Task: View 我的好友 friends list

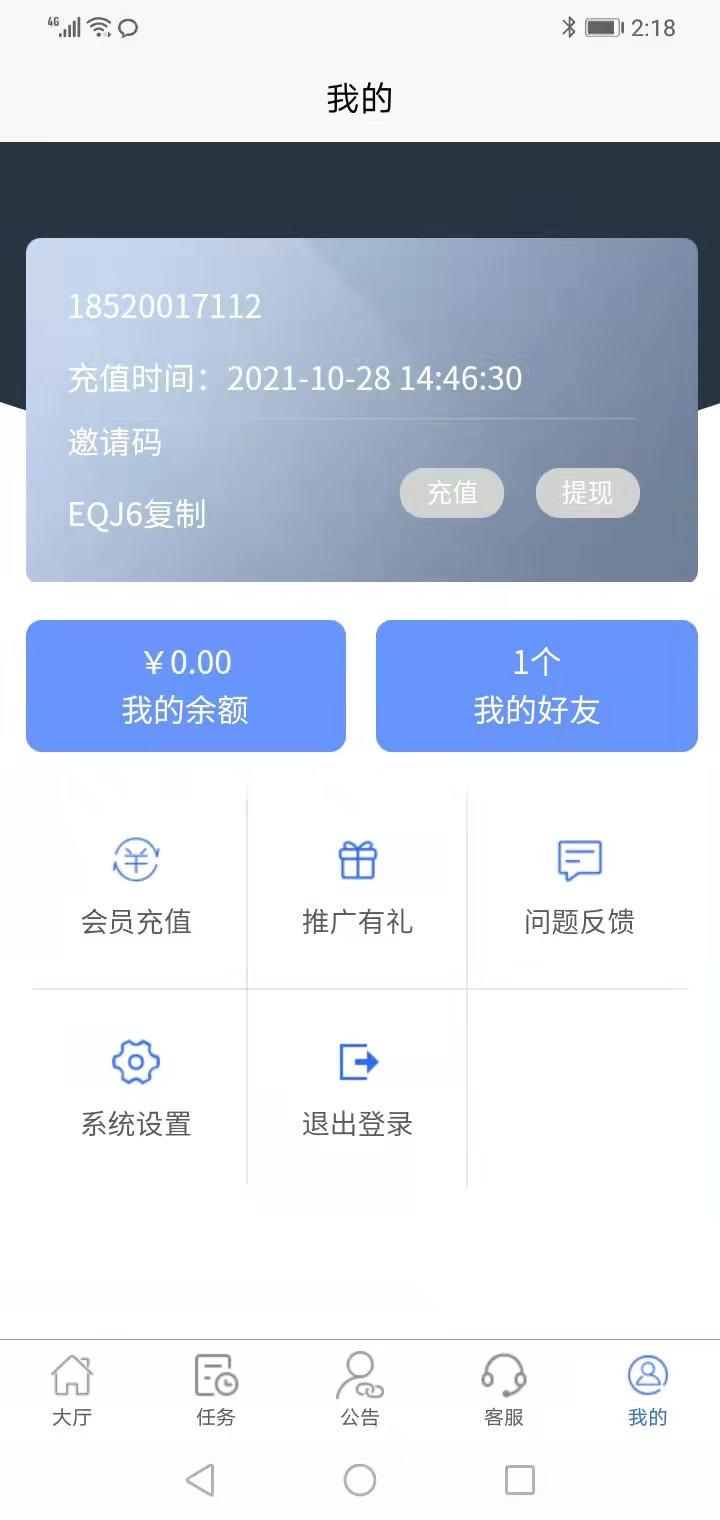Action: click(x=536, y=685)
